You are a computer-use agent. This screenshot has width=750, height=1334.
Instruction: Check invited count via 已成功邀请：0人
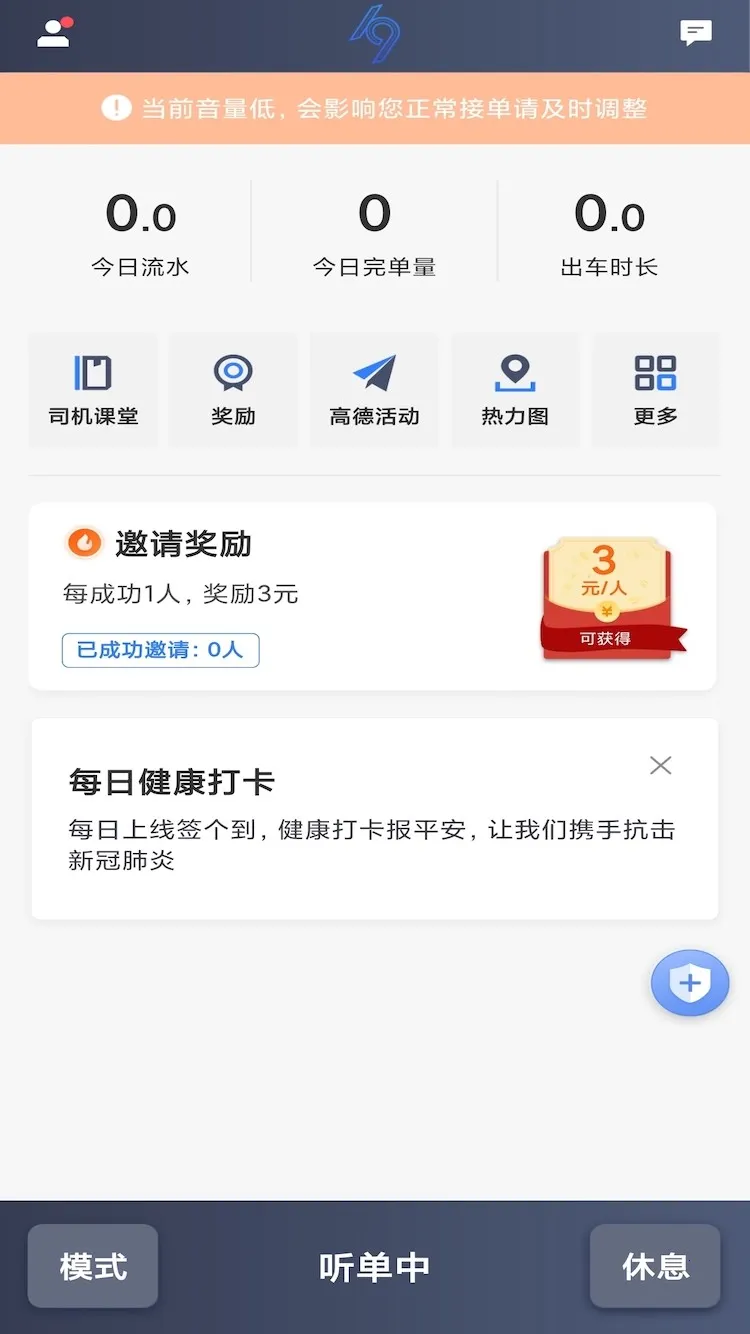[x=160, y=650]
